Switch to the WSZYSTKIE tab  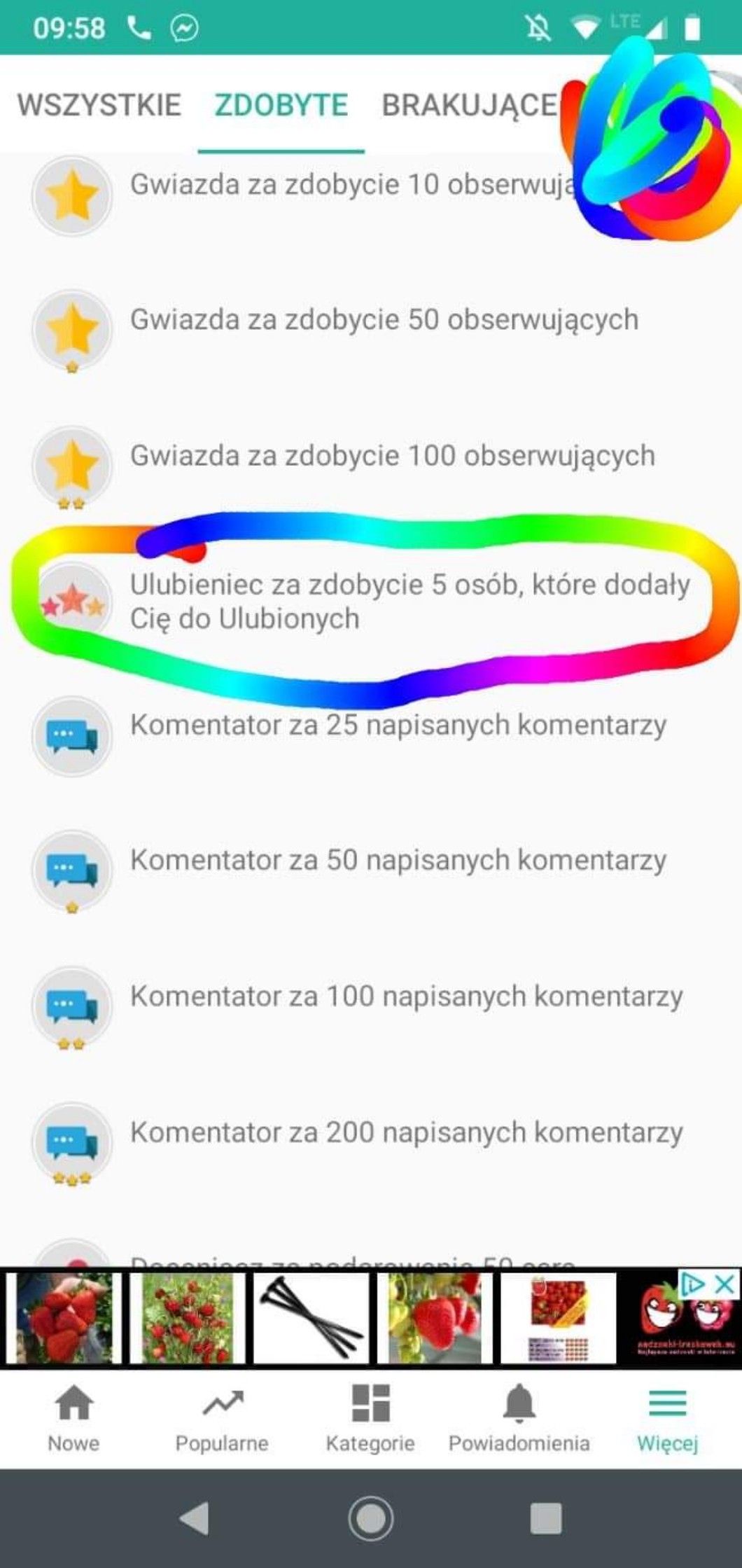[x=99, y=105]
